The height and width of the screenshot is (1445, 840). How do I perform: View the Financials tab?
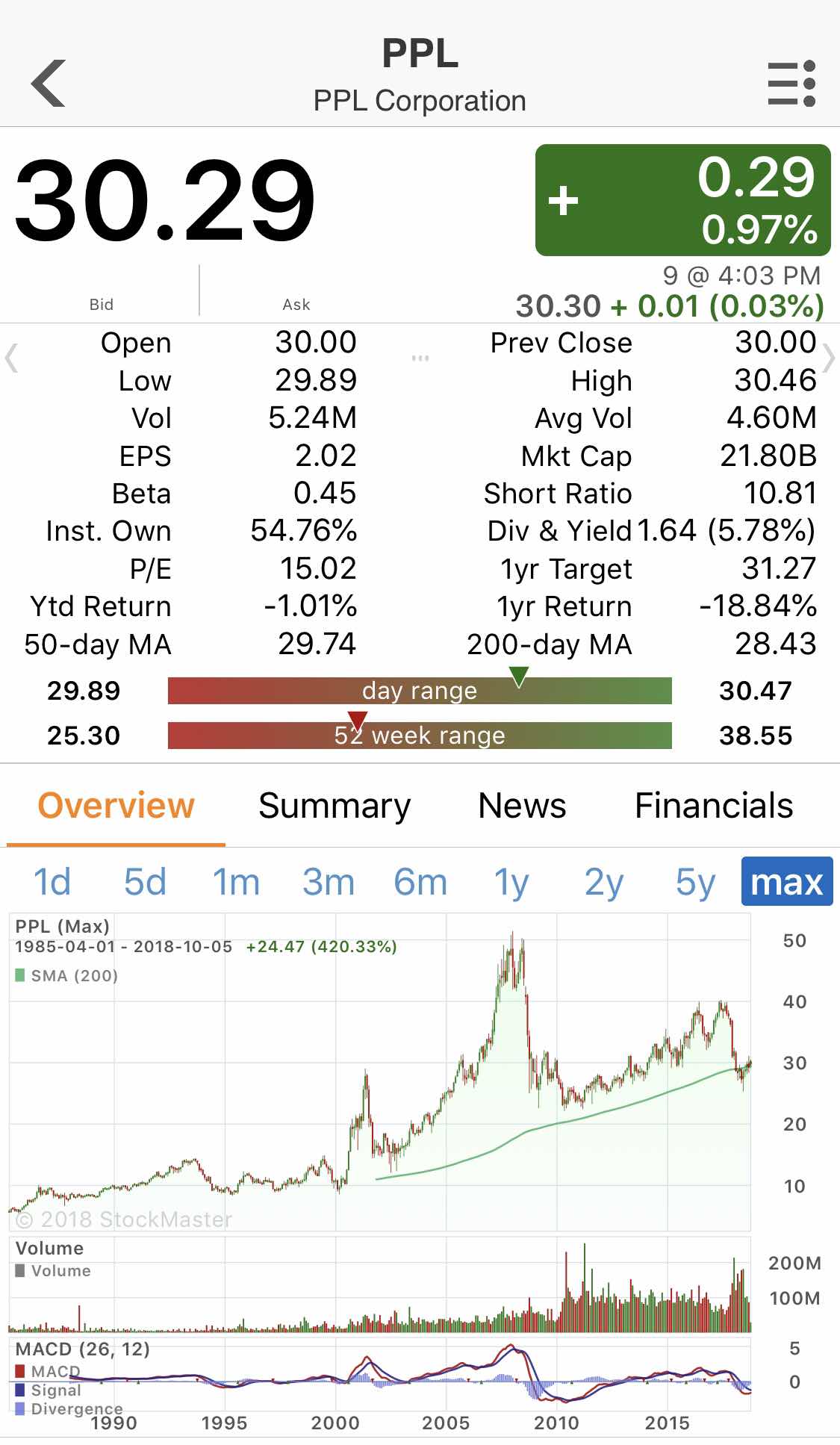tap(714, 806)
